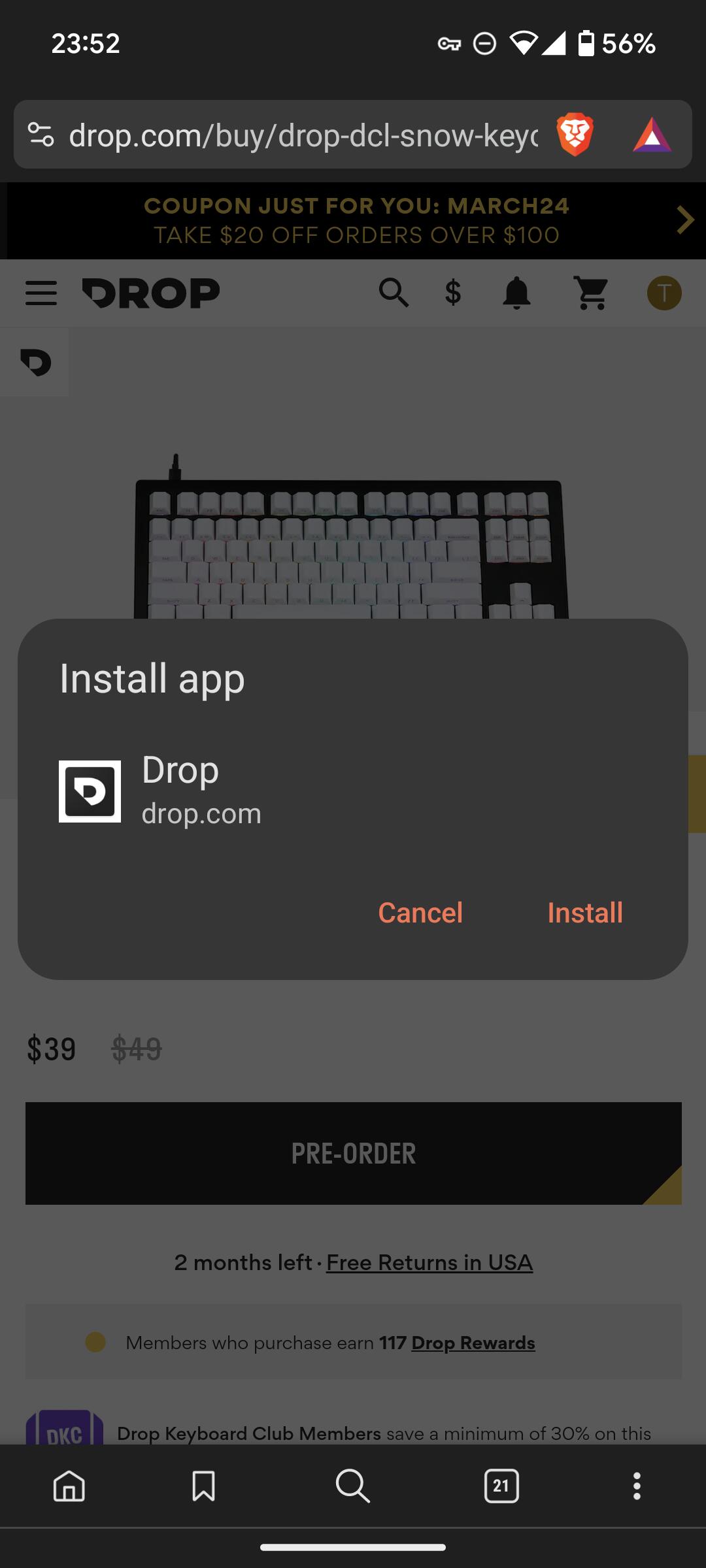Screen dimensions: 706x1568
Task: Cancel the Install app dialog
Action: (420, 913)
